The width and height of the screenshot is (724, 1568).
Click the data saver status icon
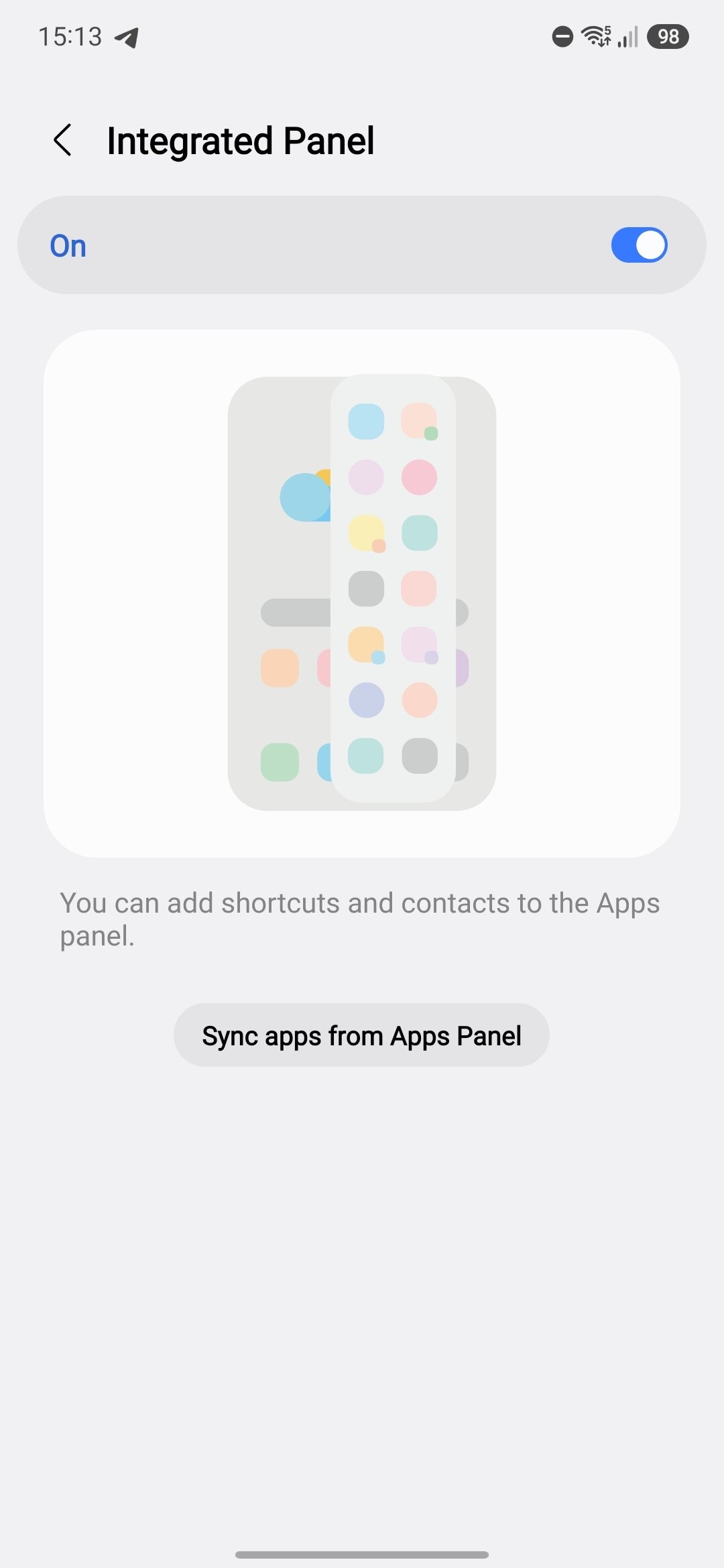(561, 37)
